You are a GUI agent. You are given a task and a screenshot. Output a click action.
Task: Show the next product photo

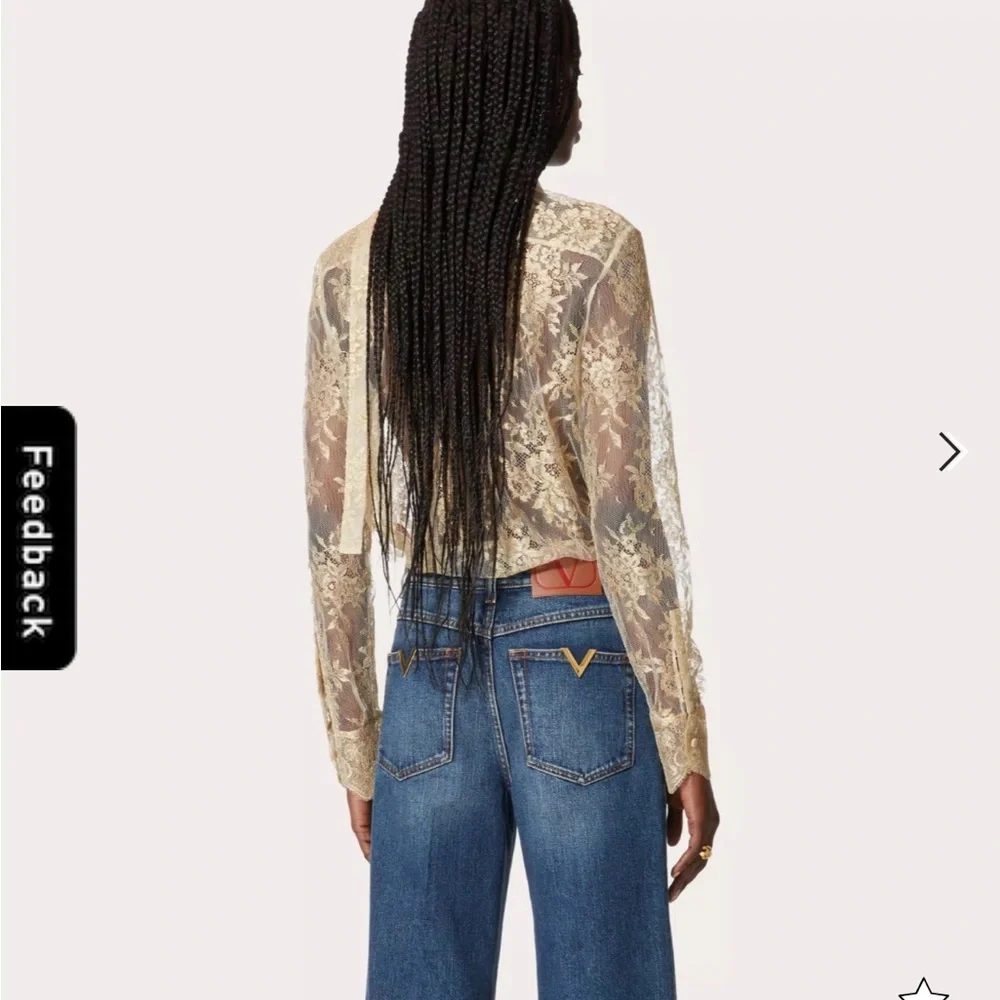[948, 451]
